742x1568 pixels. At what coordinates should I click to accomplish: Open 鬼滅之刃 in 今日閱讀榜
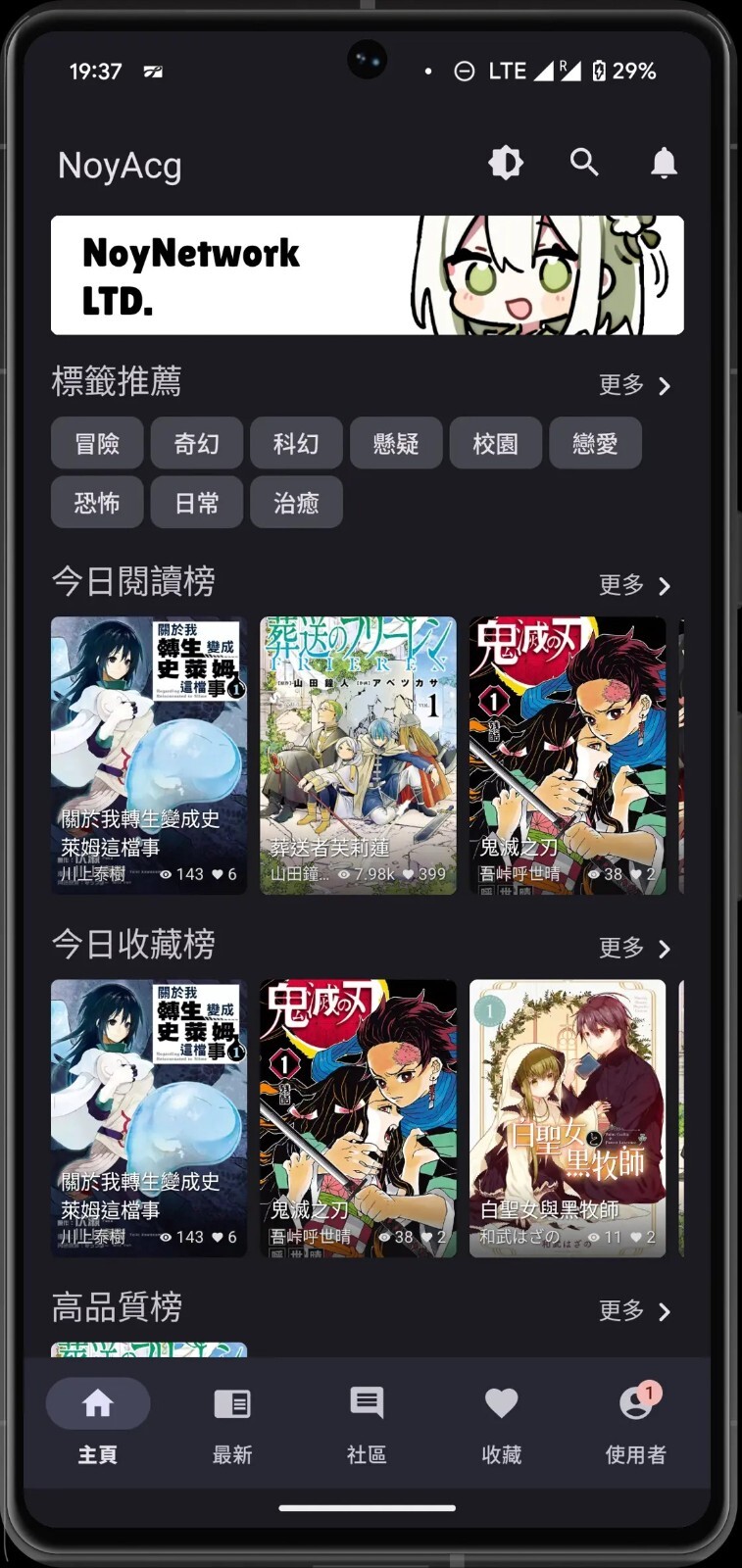tap(568, 755)
